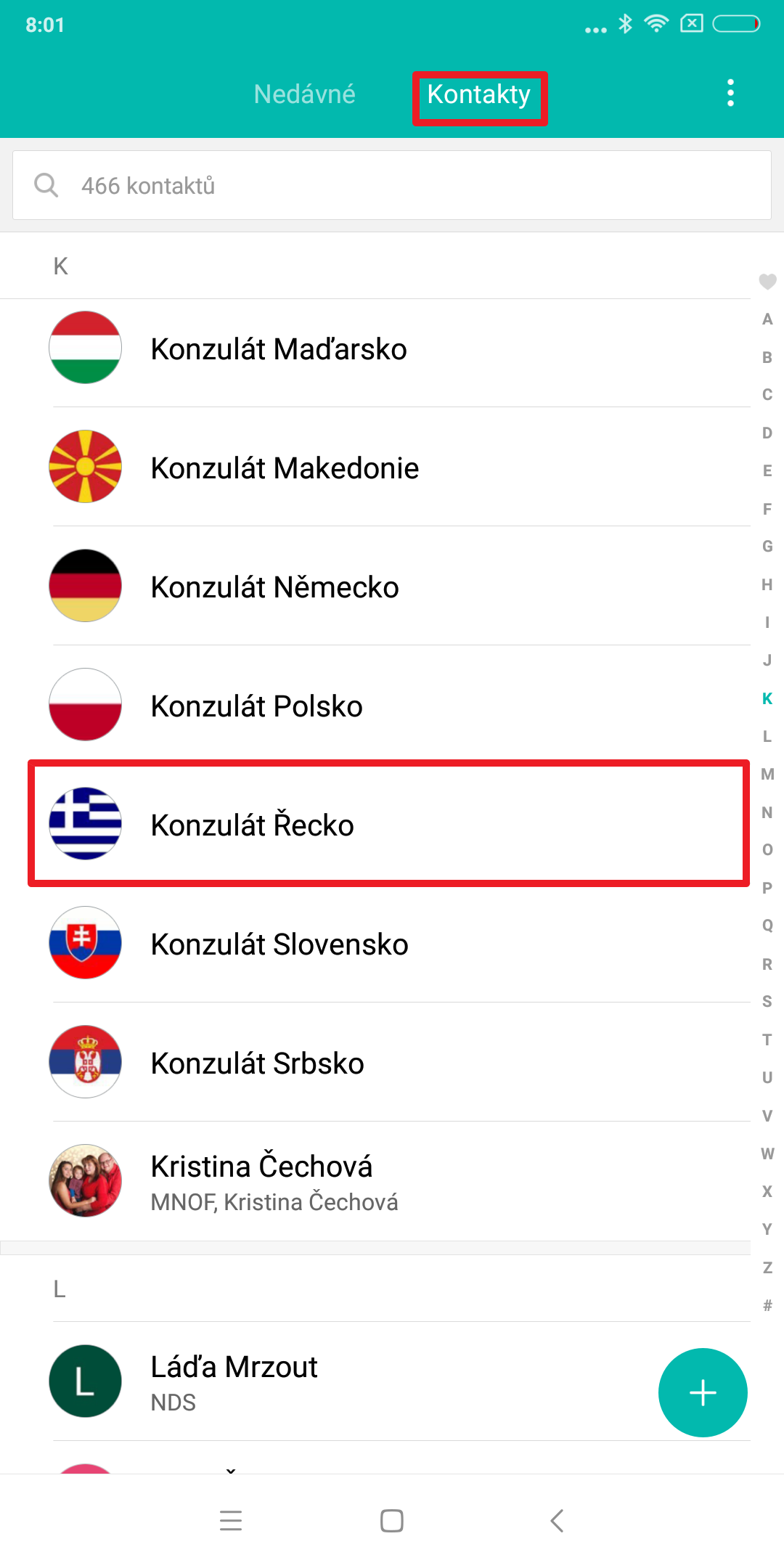Open contact Konzulát Srbsko
The image size is (784, 1568).
(257, 1063)
